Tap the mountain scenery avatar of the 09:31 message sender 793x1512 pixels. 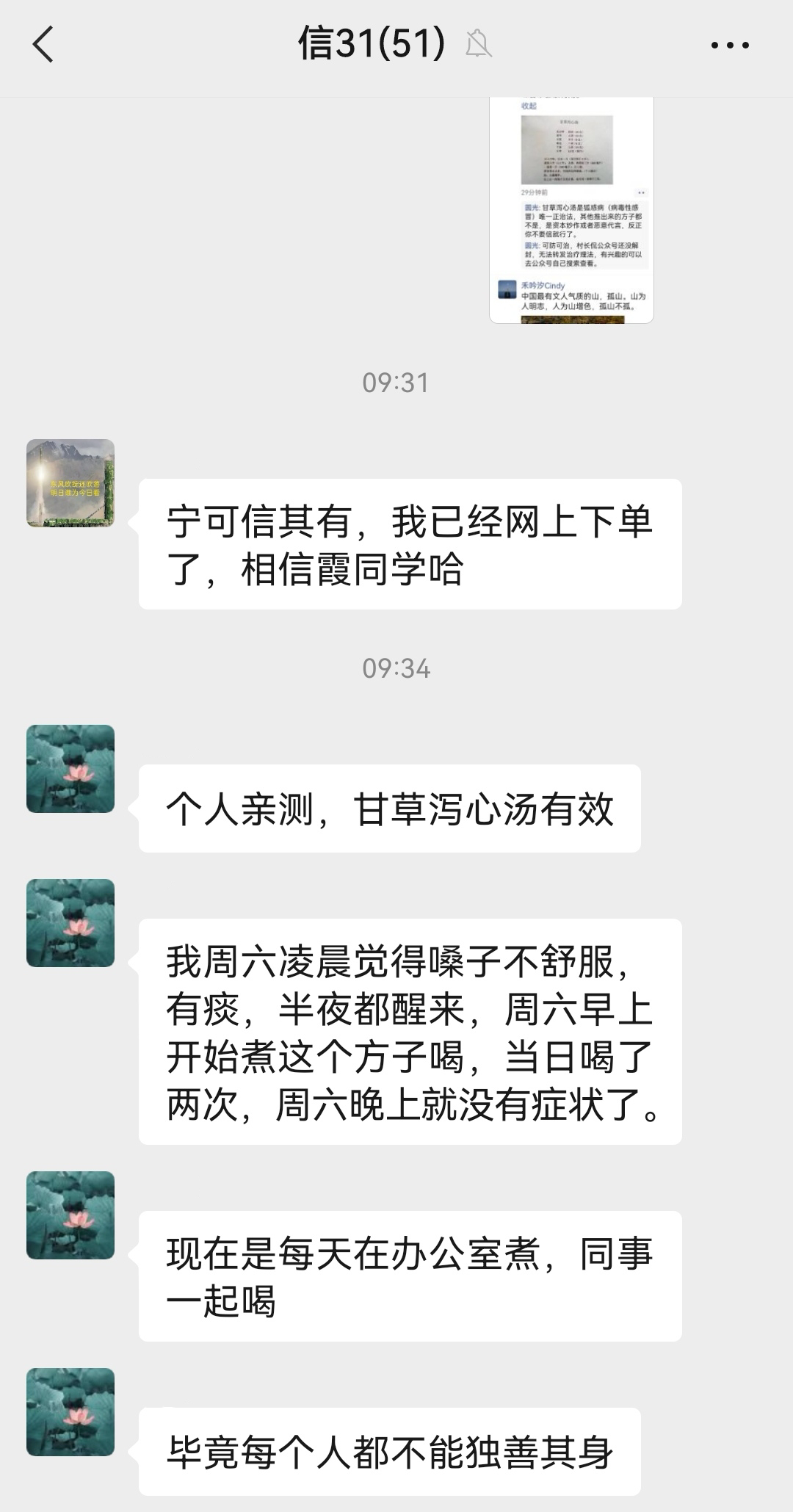click(x=71, y=485)
